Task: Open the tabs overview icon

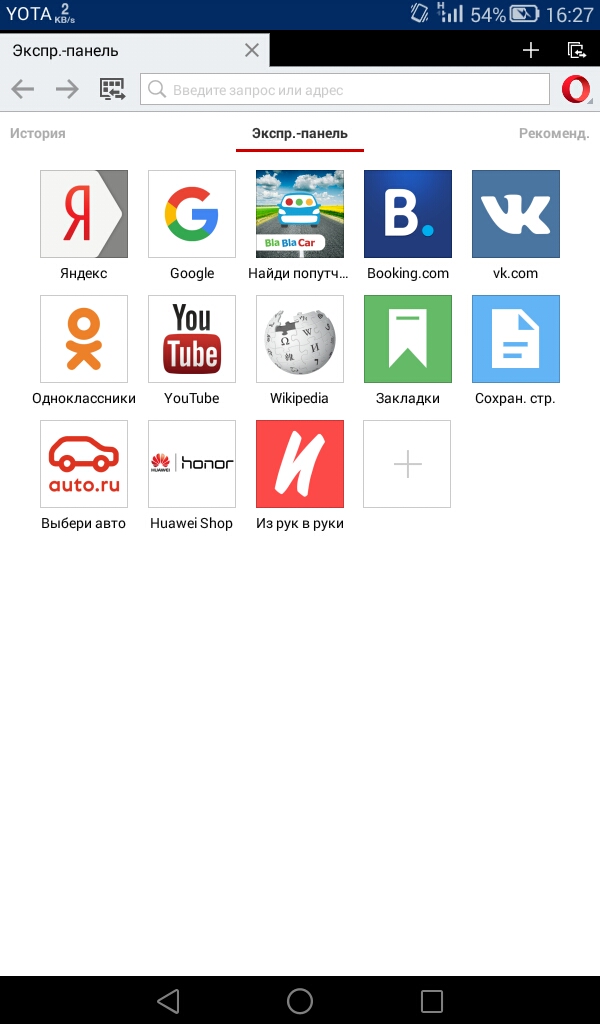Action: 576,50
